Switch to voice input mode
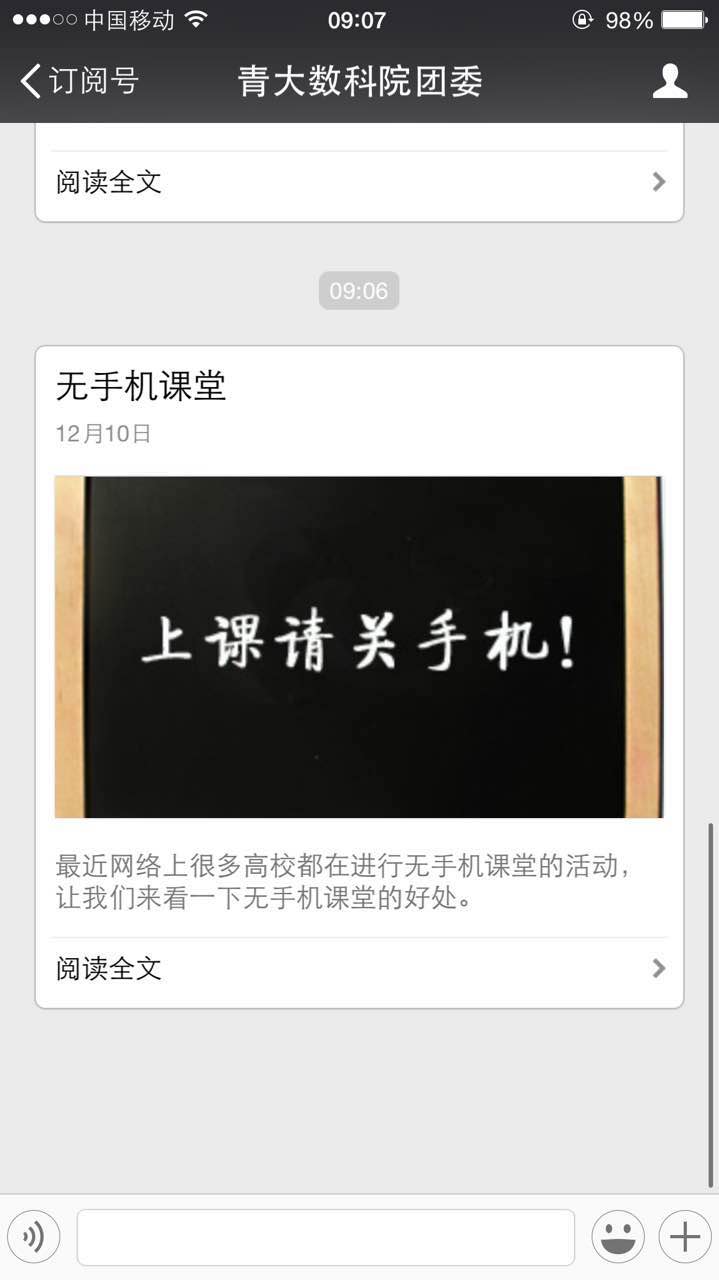719x1280 pixels. [34, 1237]
